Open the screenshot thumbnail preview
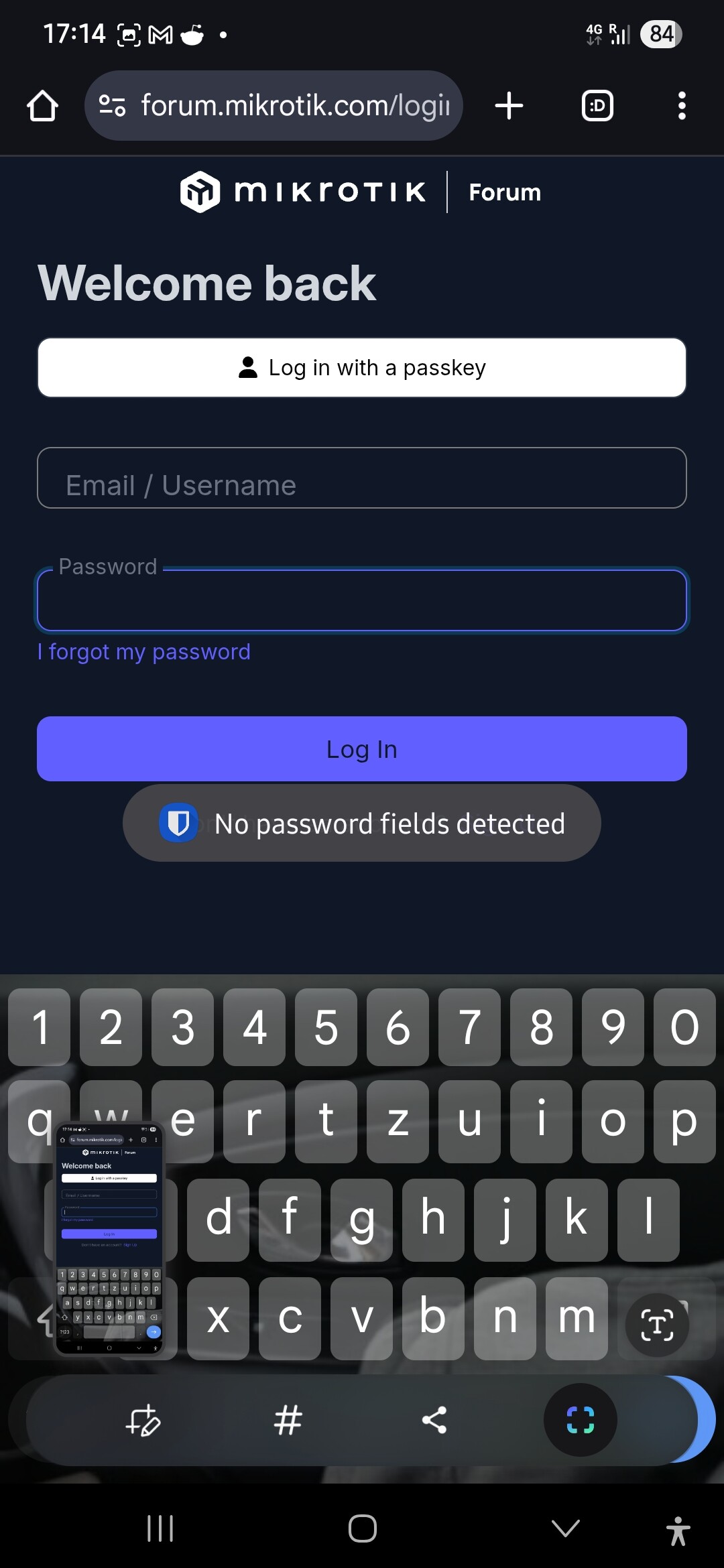724x1568 pixels. (109, 1238)
